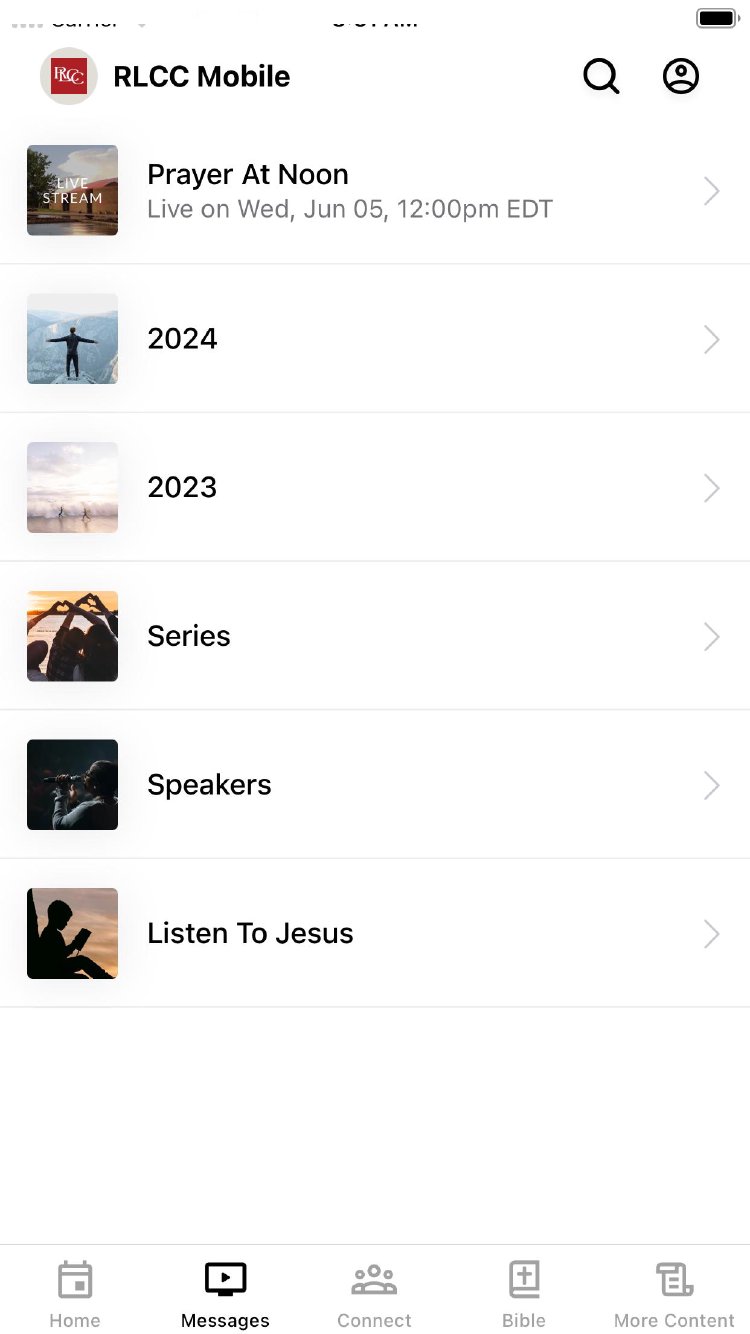Image resolution: width=750 pixels, height=1334 pixels.
Task: View the Speakers section
Action: tap(374, 785)
